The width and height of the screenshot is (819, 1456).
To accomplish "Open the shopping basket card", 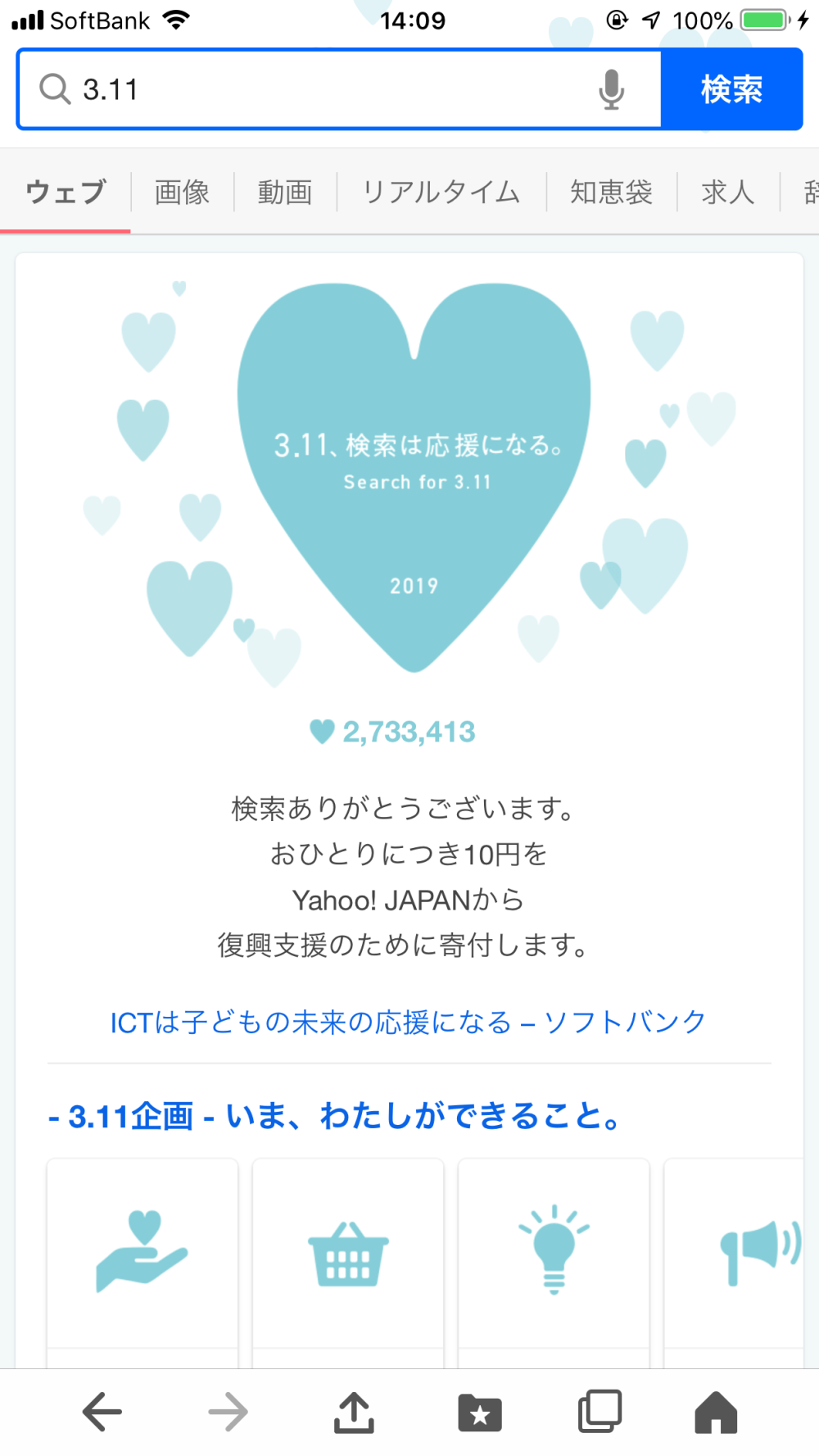I will (x=348, y=1254).
